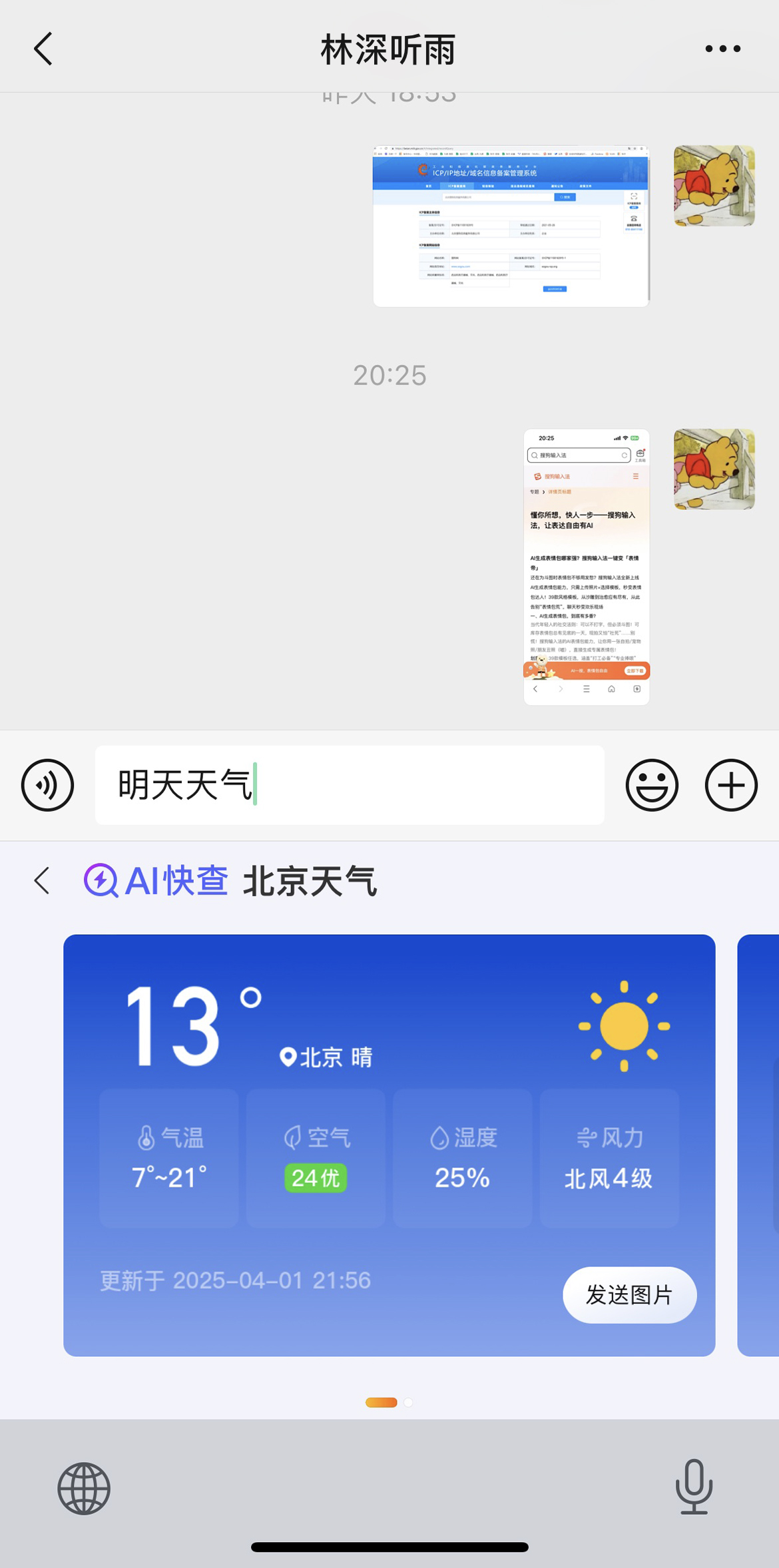This screenshot has height=1568, width=779.
Task: Open the chat overflow menu
Action: click(722, 49)
